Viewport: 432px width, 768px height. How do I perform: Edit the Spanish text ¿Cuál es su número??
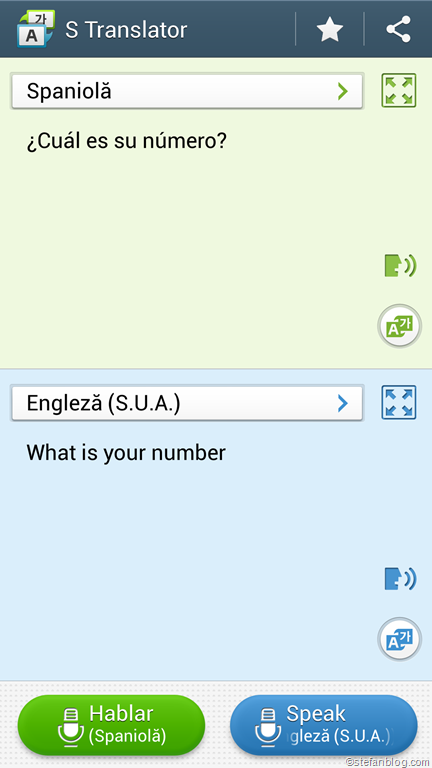point(126,142)
